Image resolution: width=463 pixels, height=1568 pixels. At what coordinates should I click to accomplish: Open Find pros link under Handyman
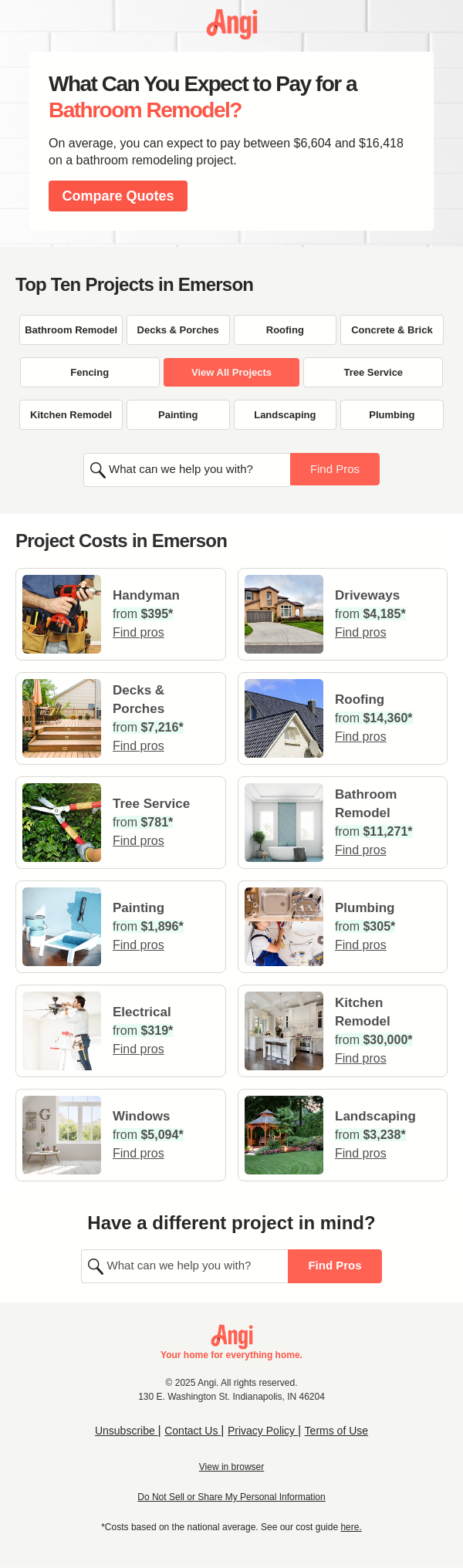click(138, 632)
